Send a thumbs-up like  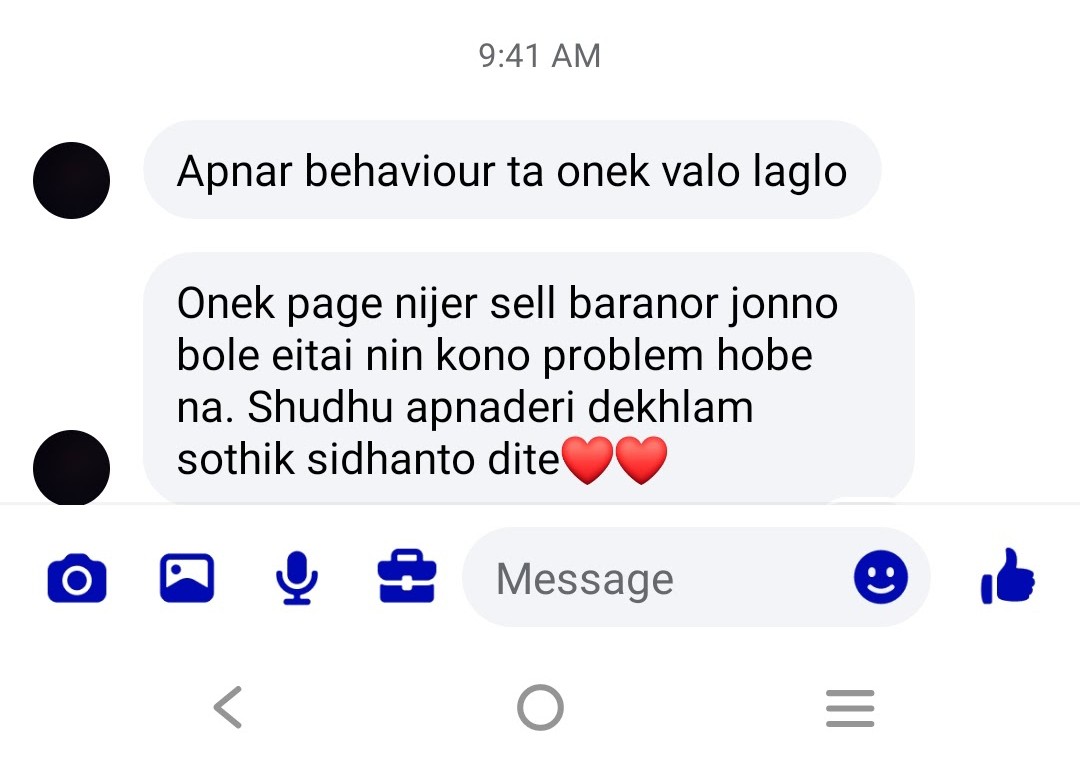(1008, 577)
